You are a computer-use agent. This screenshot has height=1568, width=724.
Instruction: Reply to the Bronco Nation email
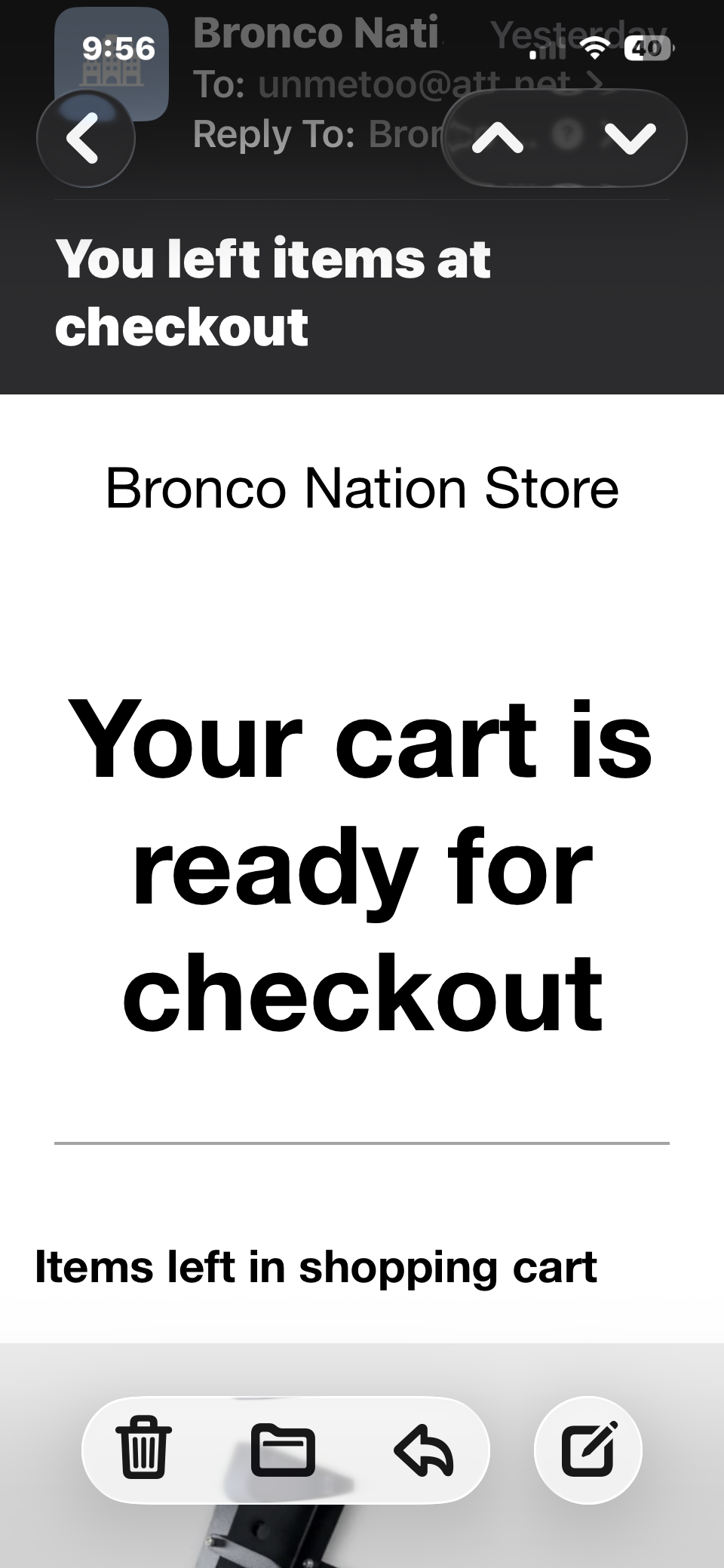tap(423, 1449)
